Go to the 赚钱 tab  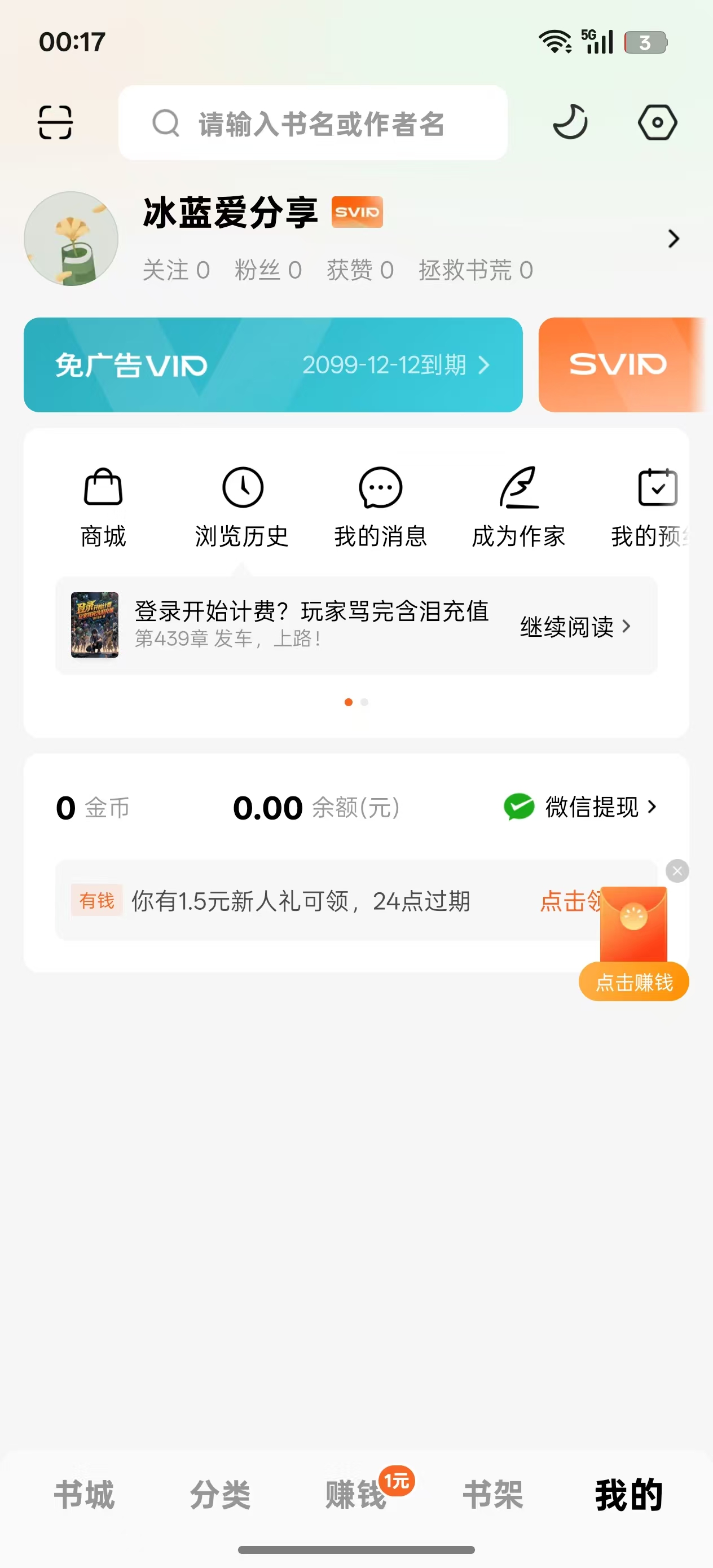(356, 1494)
